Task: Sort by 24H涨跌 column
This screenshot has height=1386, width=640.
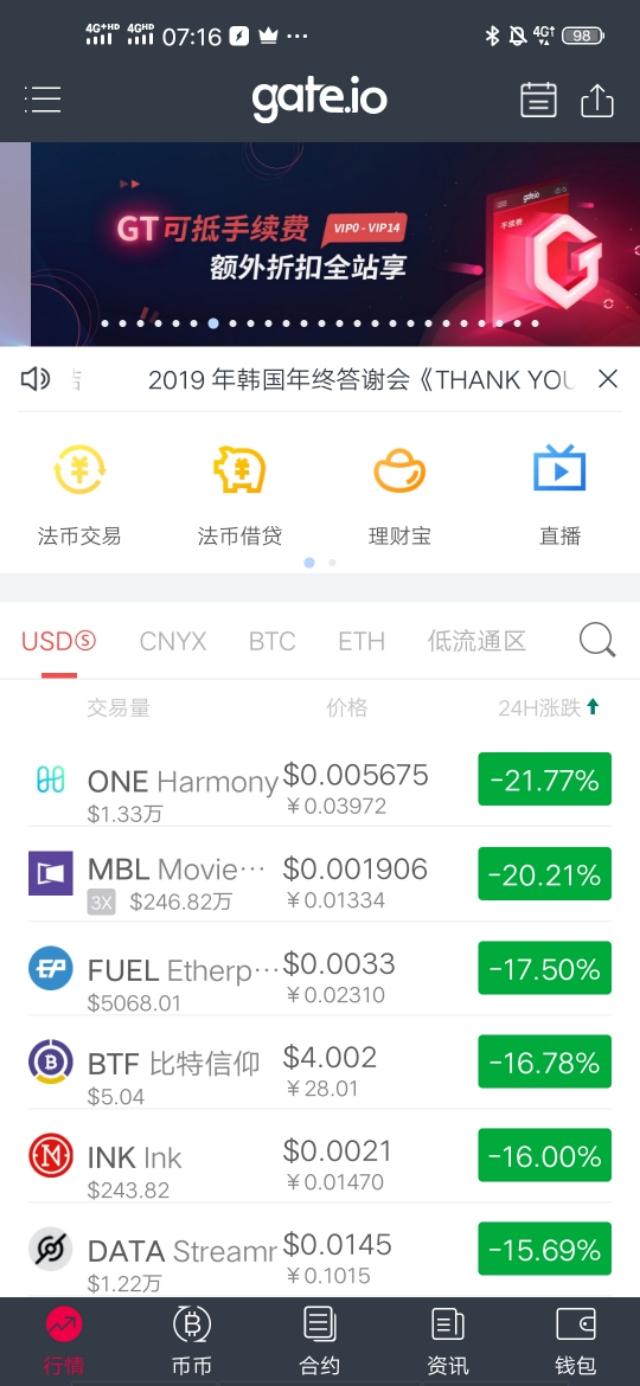Action: pos(548,708)
